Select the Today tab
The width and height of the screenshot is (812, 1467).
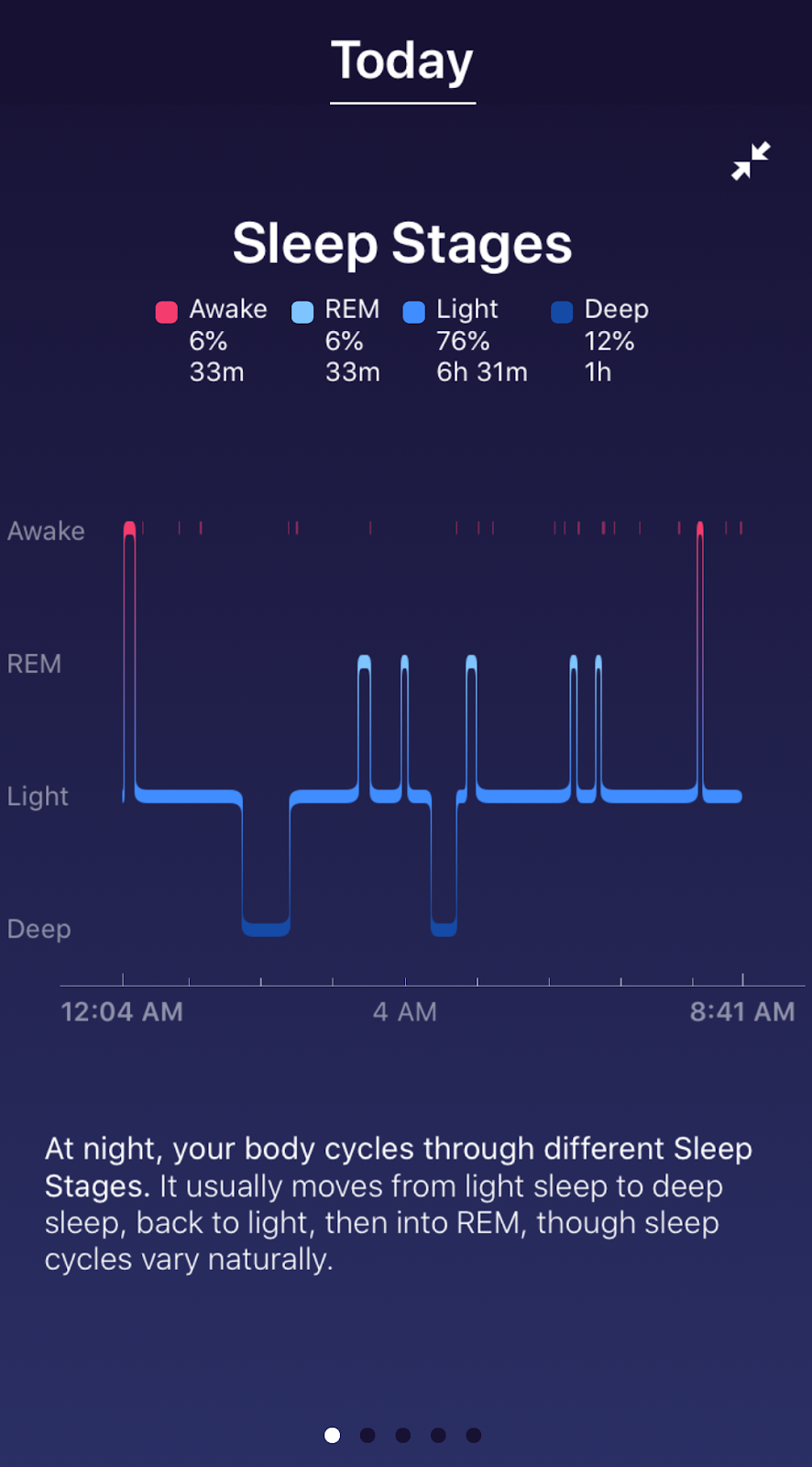coord(402,62)
